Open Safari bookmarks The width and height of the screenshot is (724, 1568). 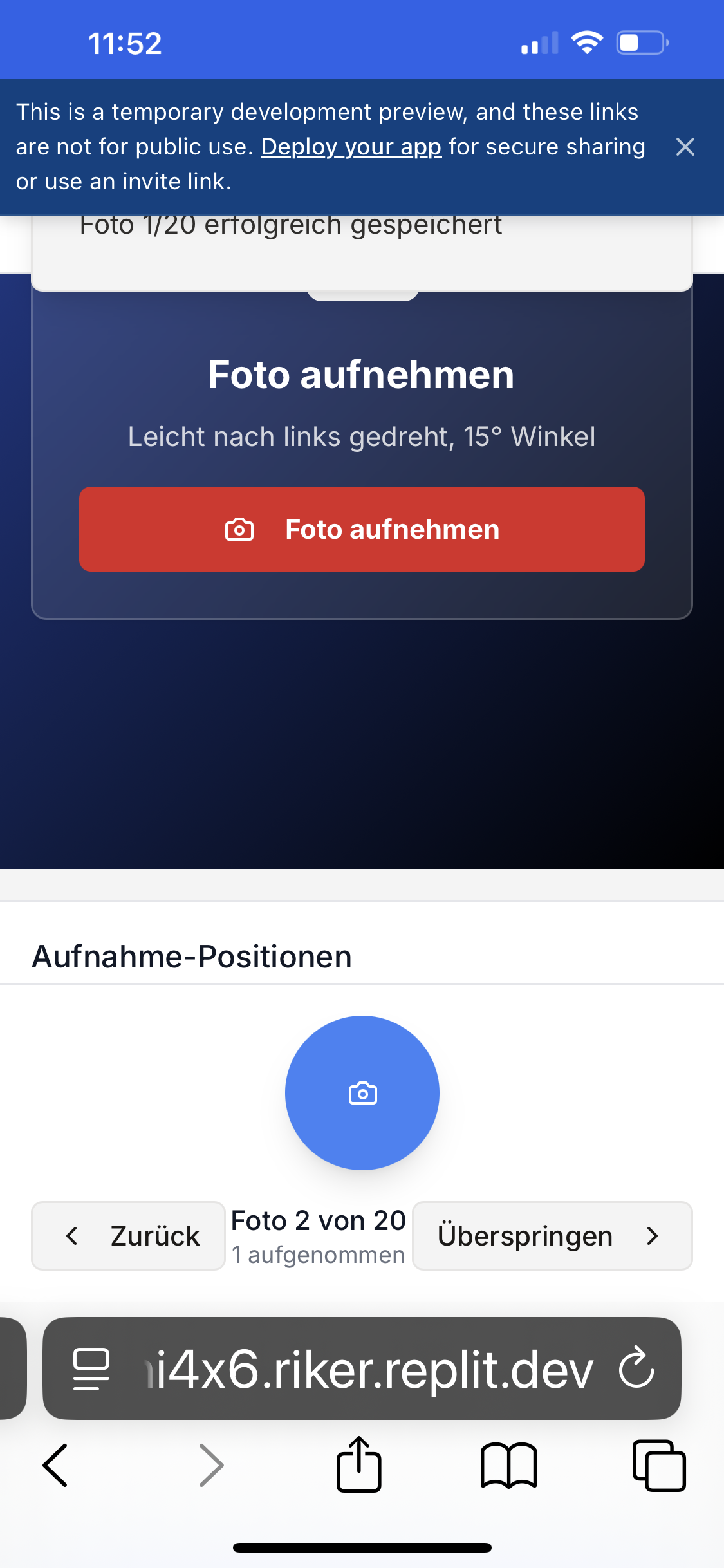pos(508,1465)
